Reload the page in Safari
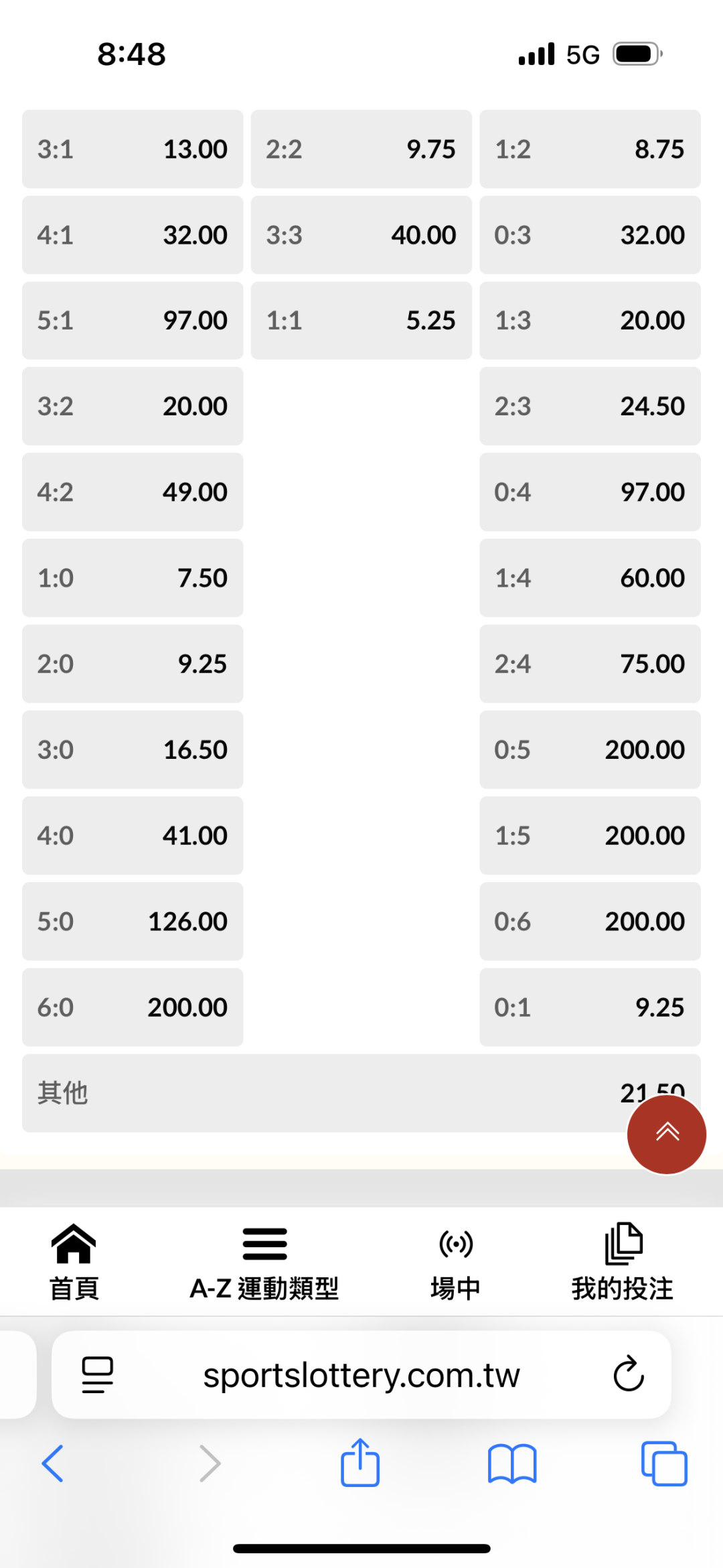The width and height of the screenshot is (723, 1568). click(x=629, y=1374)
